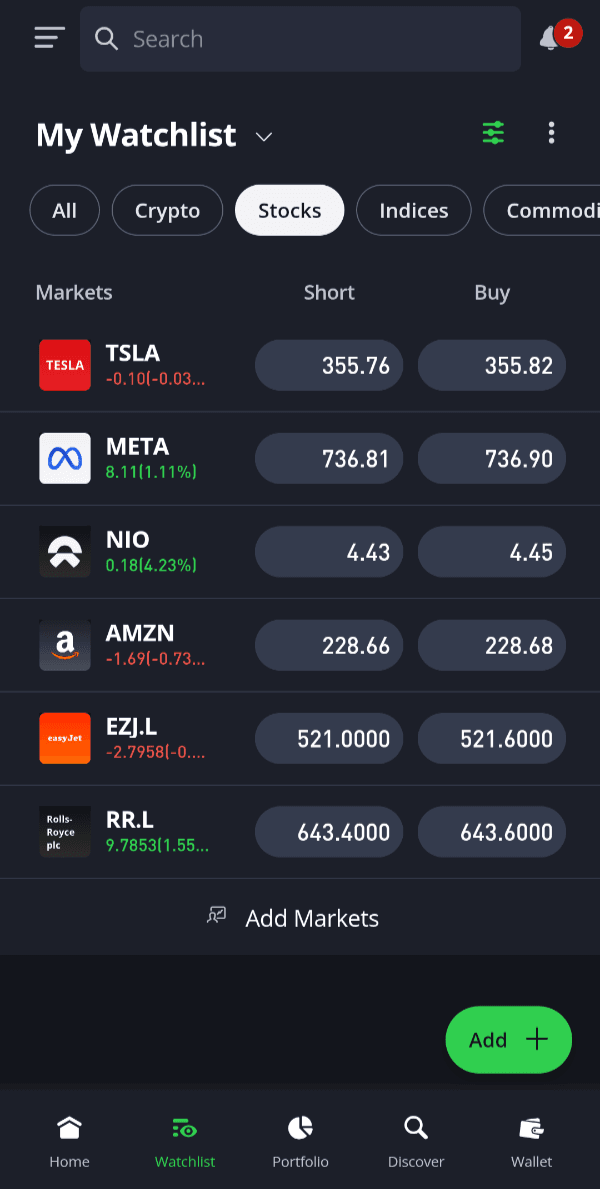The image size is (600, 1189).
Task: Expand the My Watchlist dropdown
Action: tap(264, 137)
